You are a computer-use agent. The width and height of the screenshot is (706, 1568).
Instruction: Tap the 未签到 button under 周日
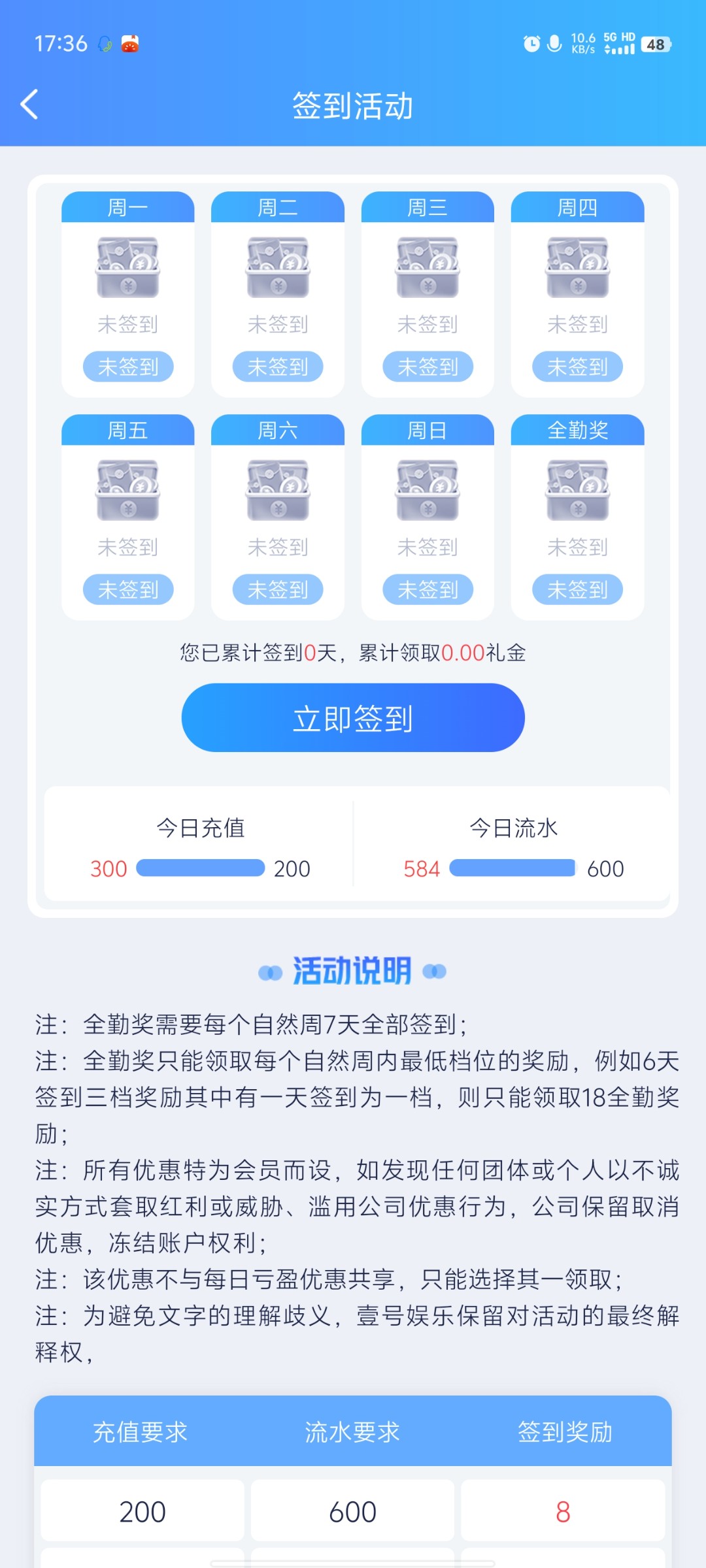[428, 590]
